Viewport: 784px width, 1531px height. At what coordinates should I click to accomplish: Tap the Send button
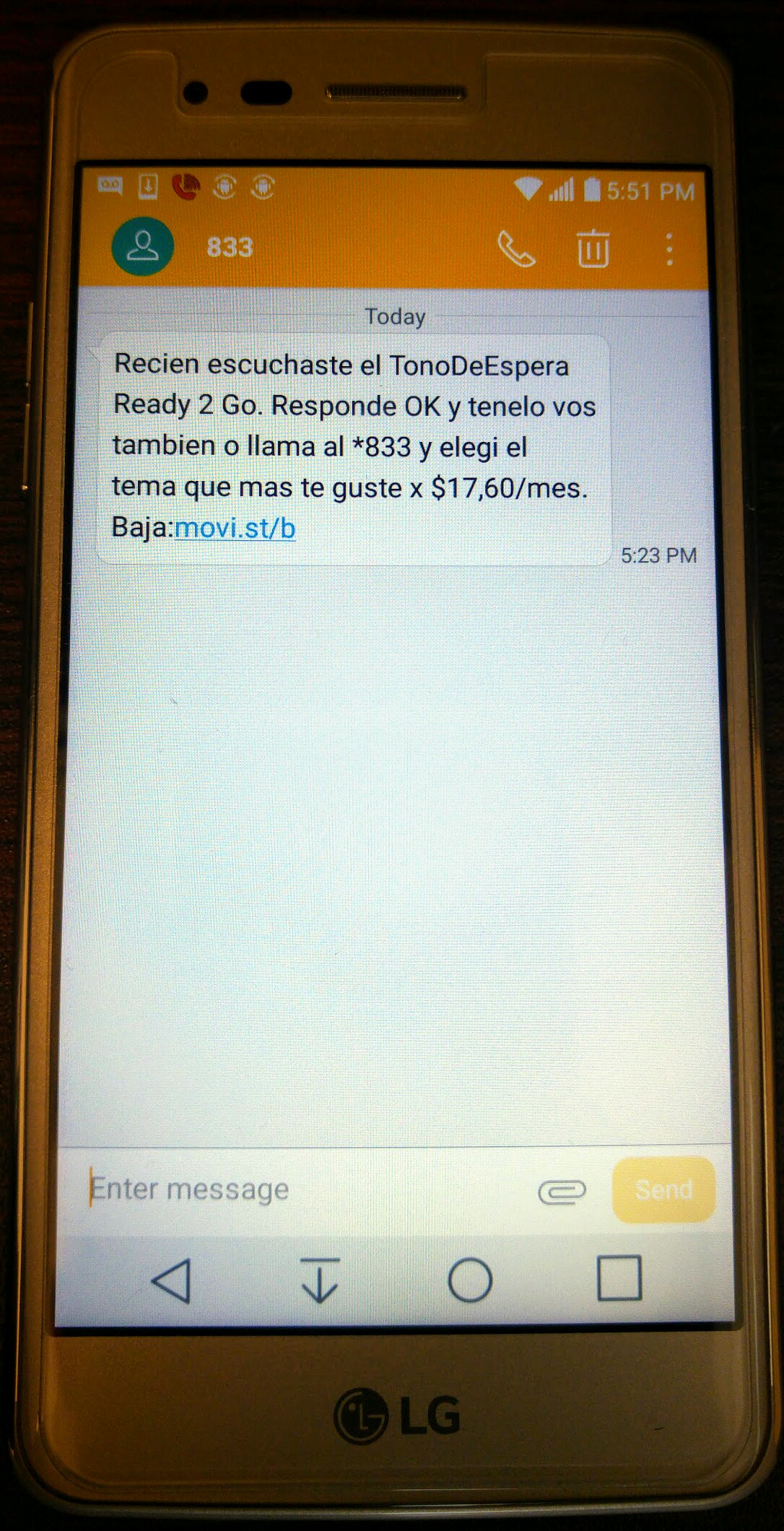click(x=663, y=1189)
